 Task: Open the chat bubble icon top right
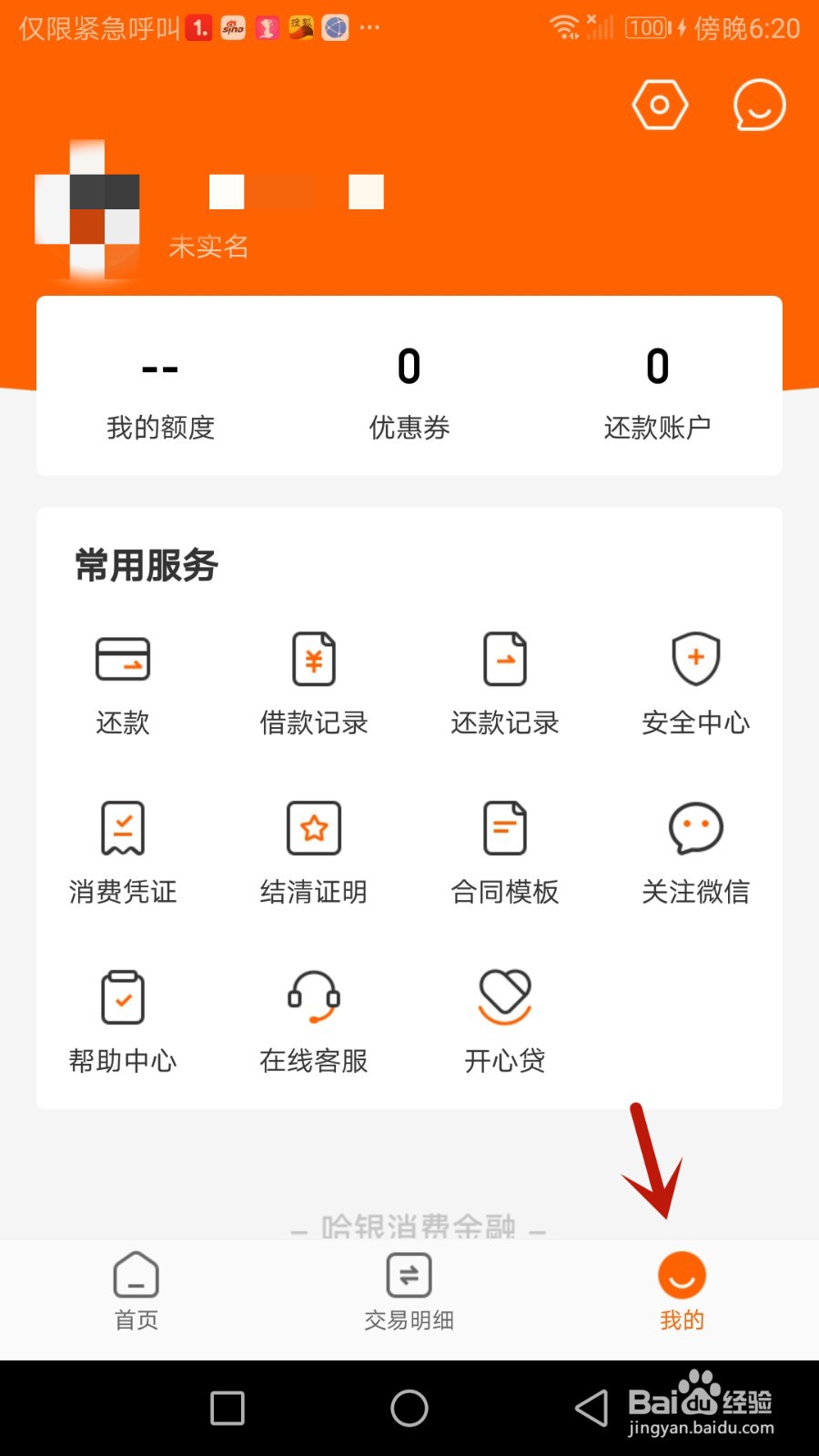758,104
